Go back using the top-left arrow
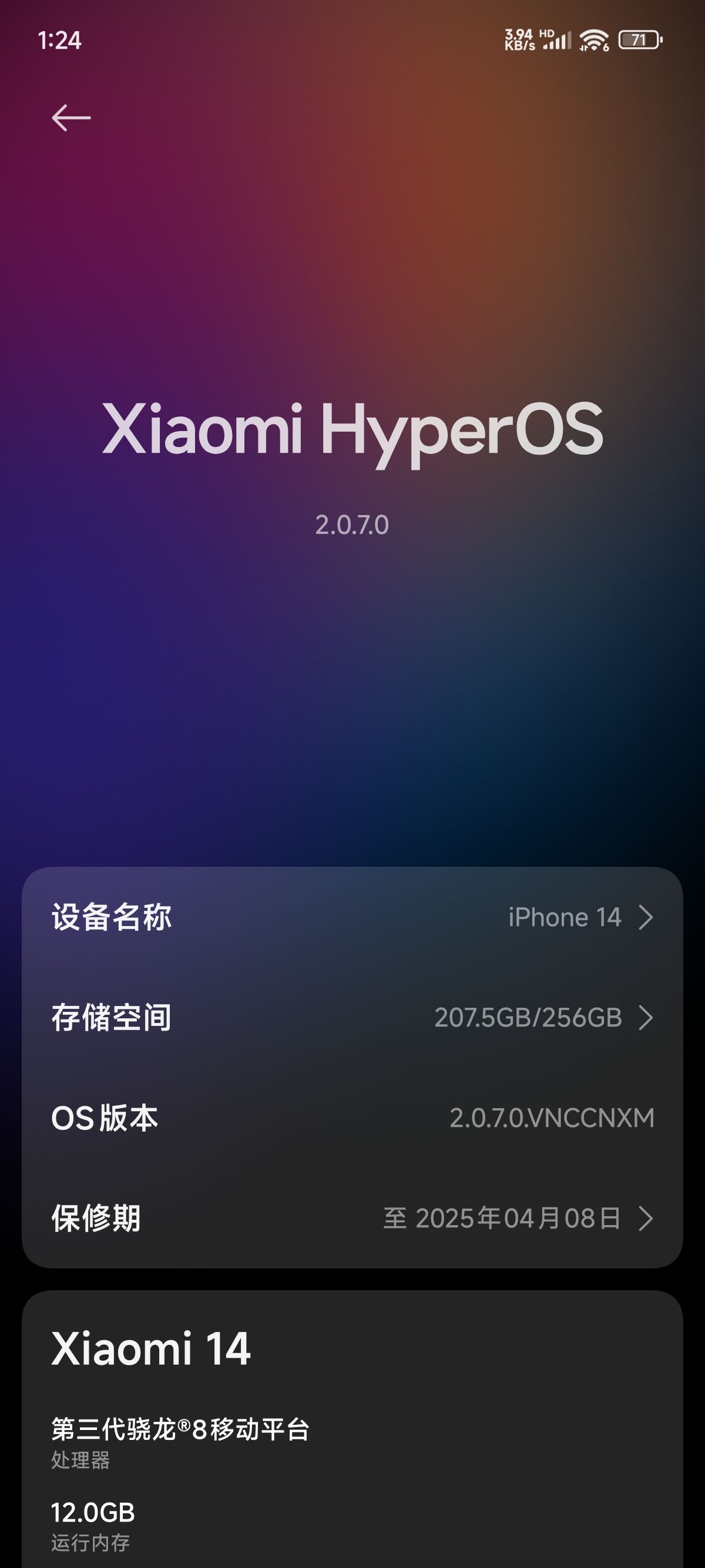 [71, 117]
